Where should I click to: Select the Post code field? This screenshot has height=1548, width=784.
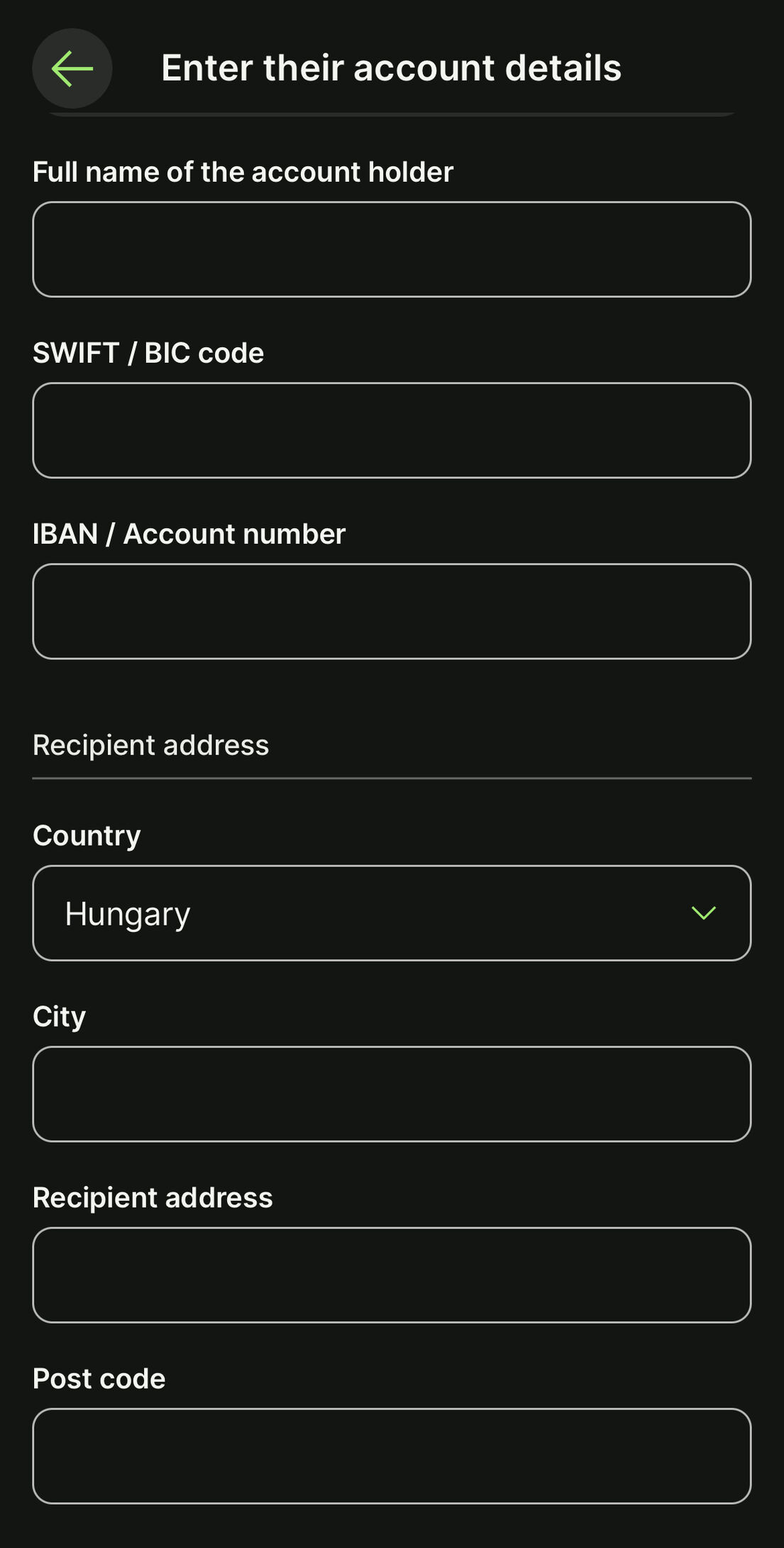(x=392, y=1456)
